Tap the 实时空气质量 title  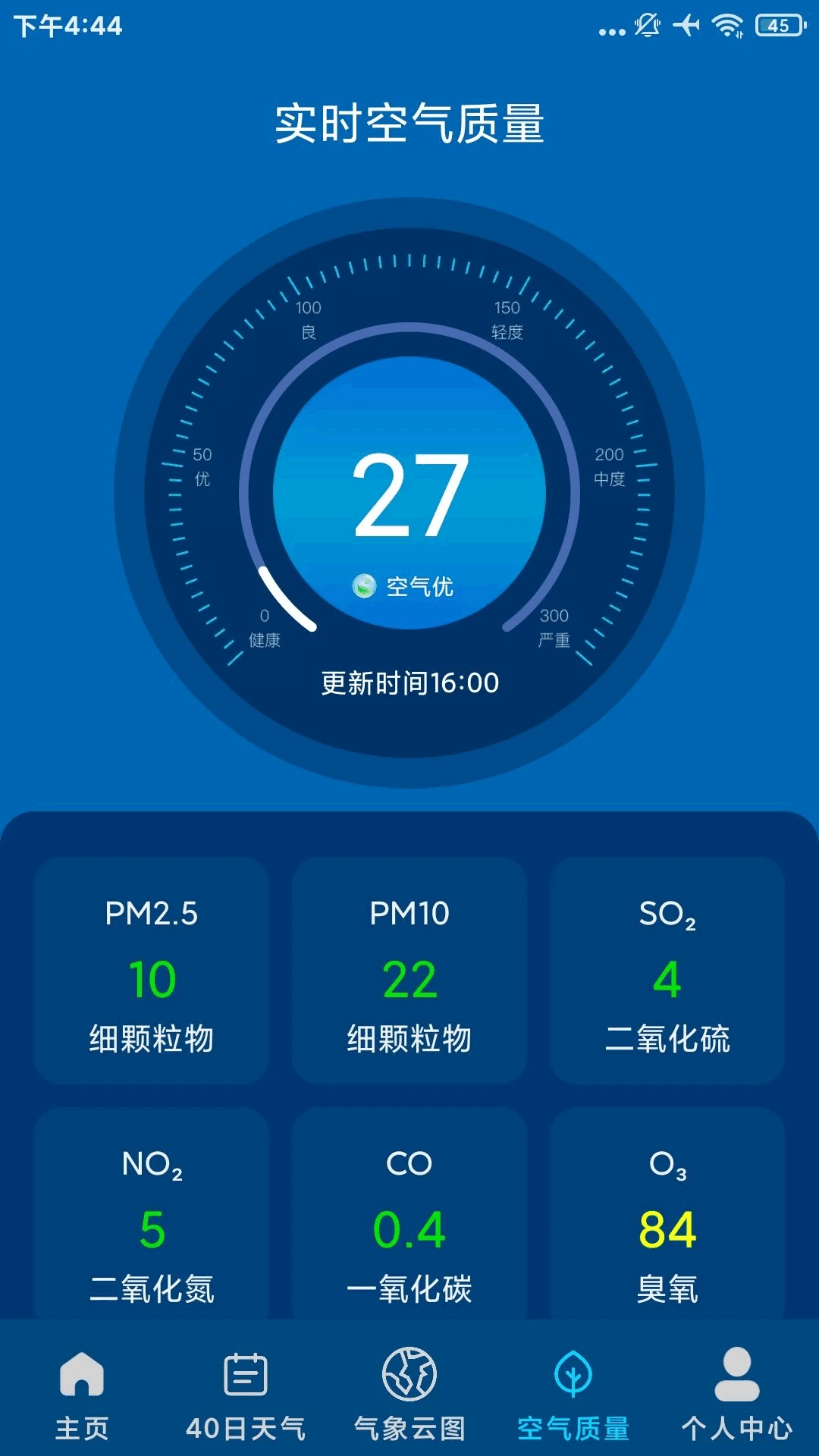pos(409,124)
